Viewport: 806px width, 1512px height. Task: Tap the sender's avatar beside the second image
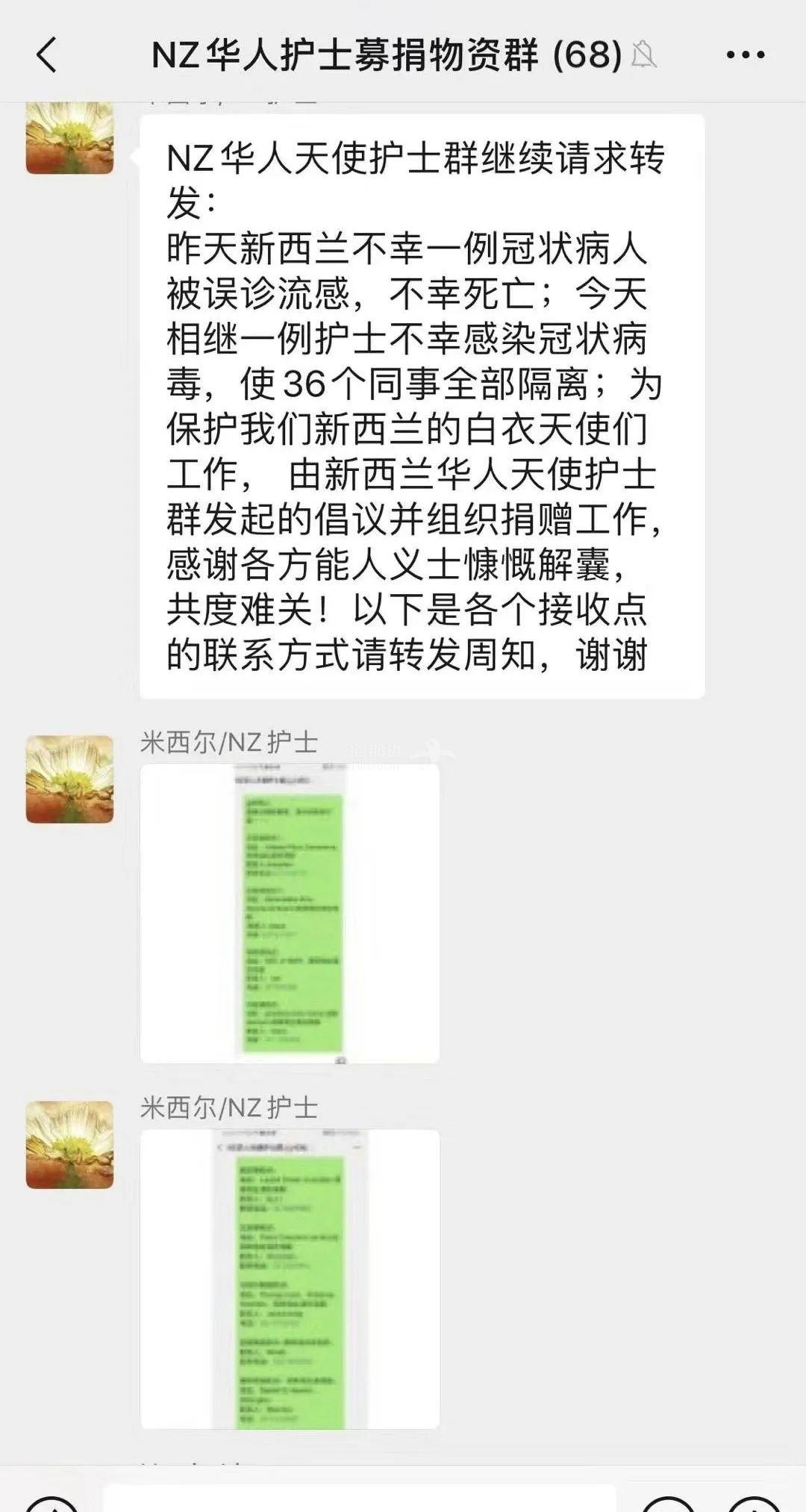point(69,1145)
